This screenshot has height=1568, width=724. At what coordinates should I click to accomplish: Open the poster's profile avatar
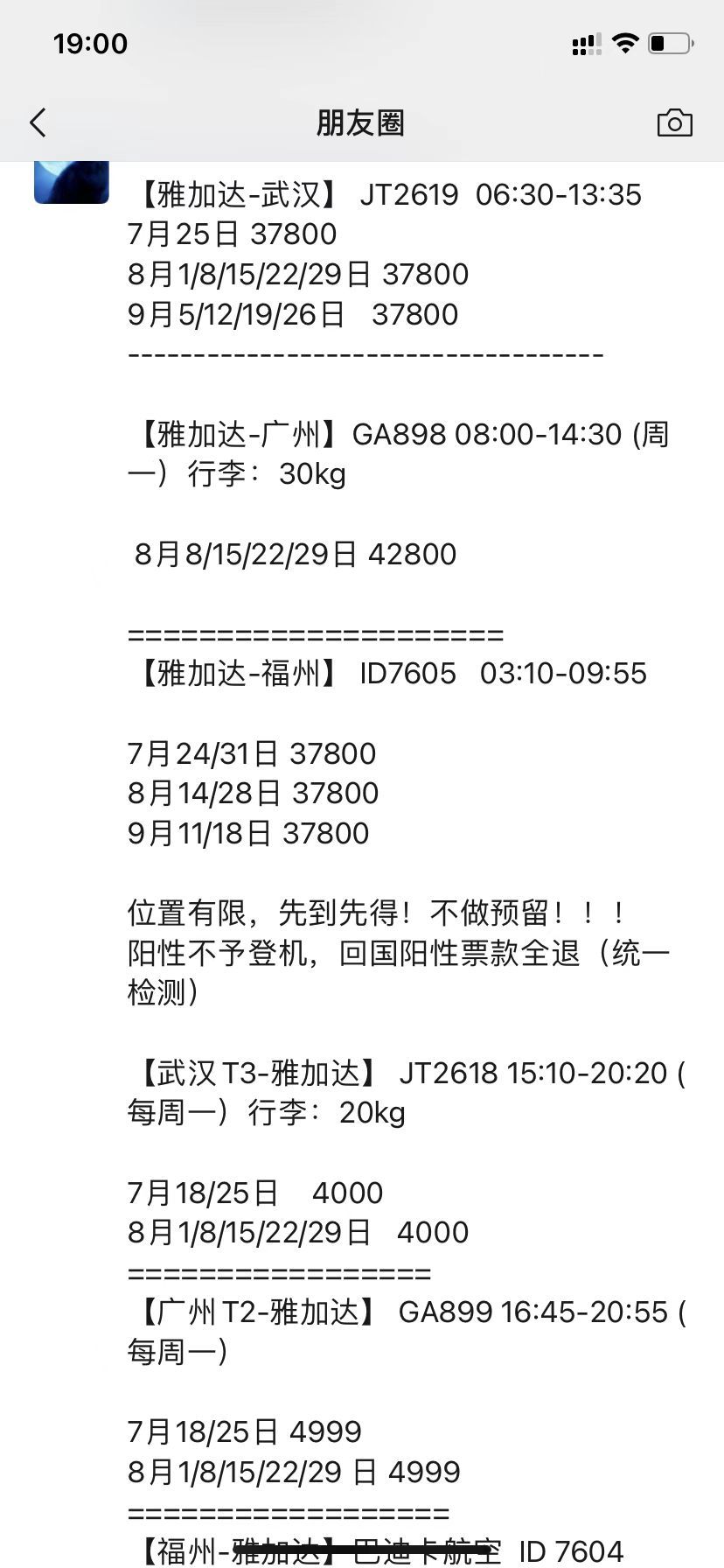(x=72, y=182)
